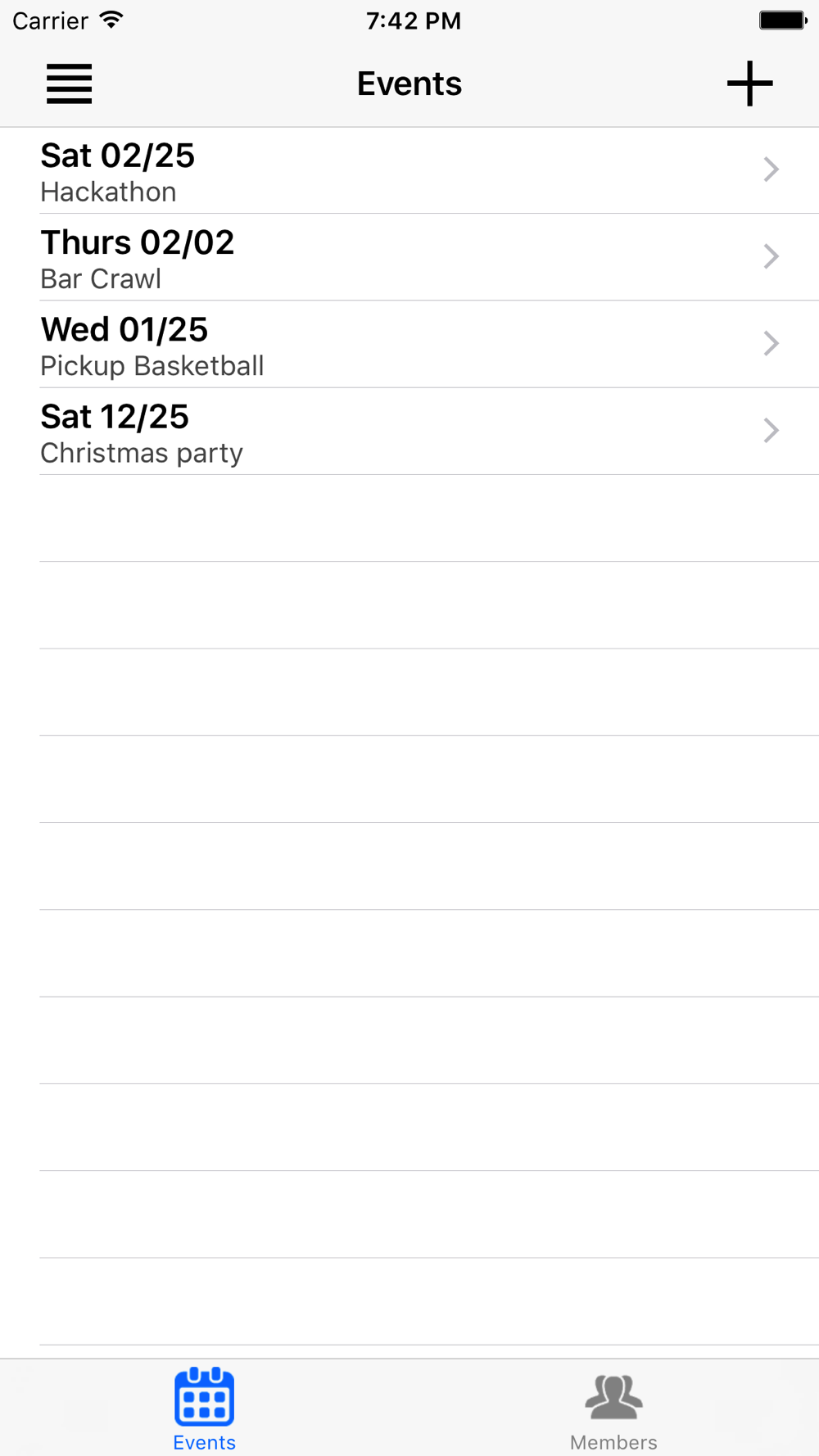
Task: Open the Hackathon event
Action: (x=409, y=170)
